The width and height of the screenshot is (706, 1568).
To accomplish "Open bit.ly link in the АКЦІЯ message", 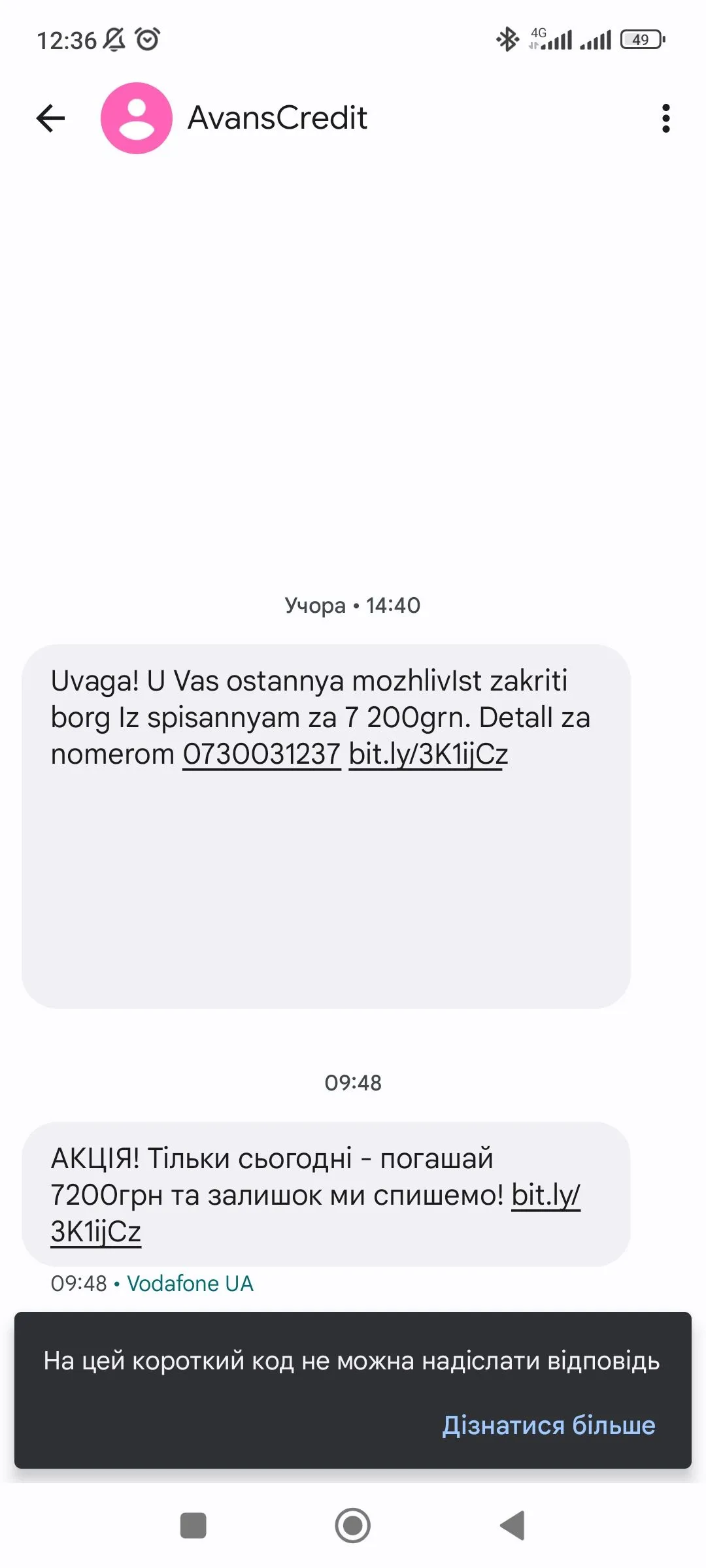I will pyautogui.click(x=545, y=1196).
